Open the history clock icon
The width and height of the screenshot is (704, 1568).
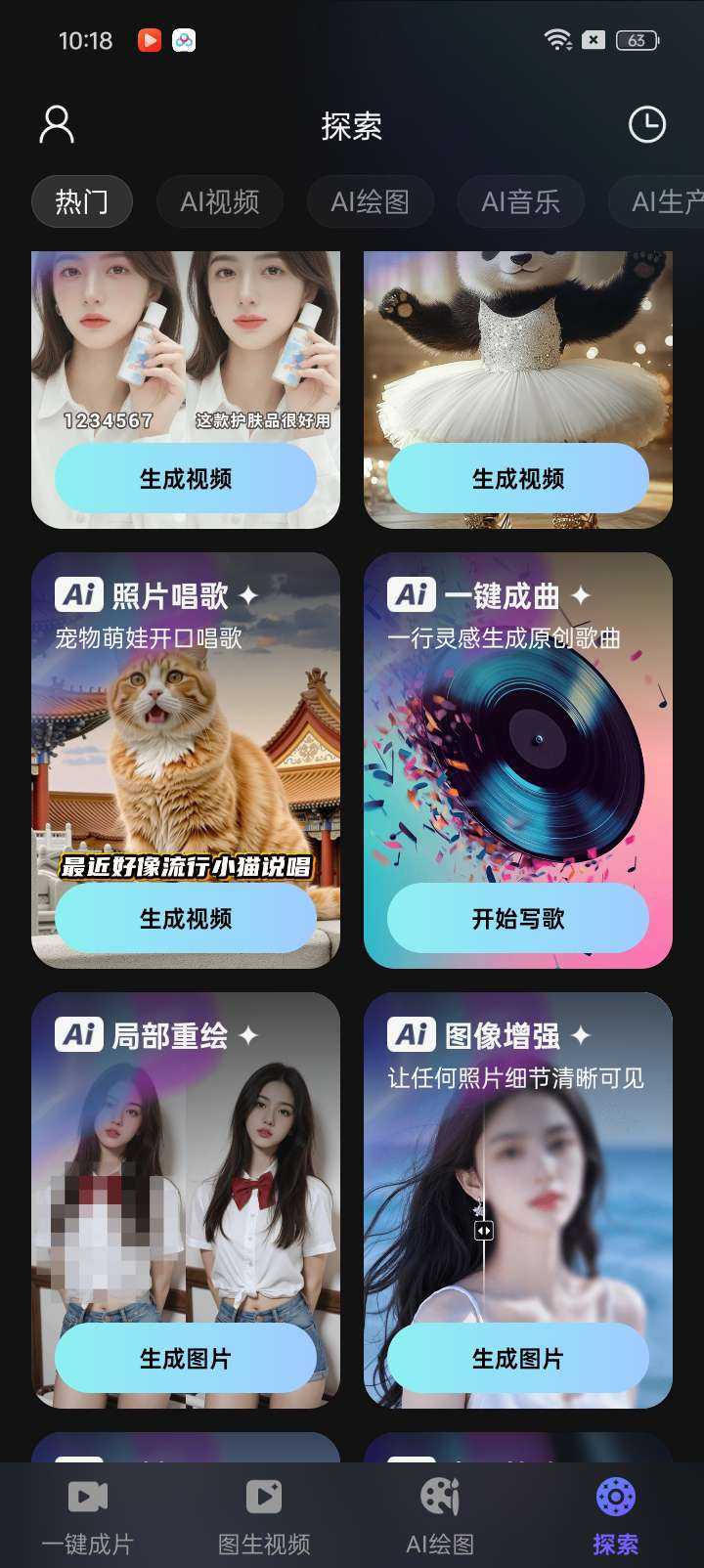click(x=646, y=125)
